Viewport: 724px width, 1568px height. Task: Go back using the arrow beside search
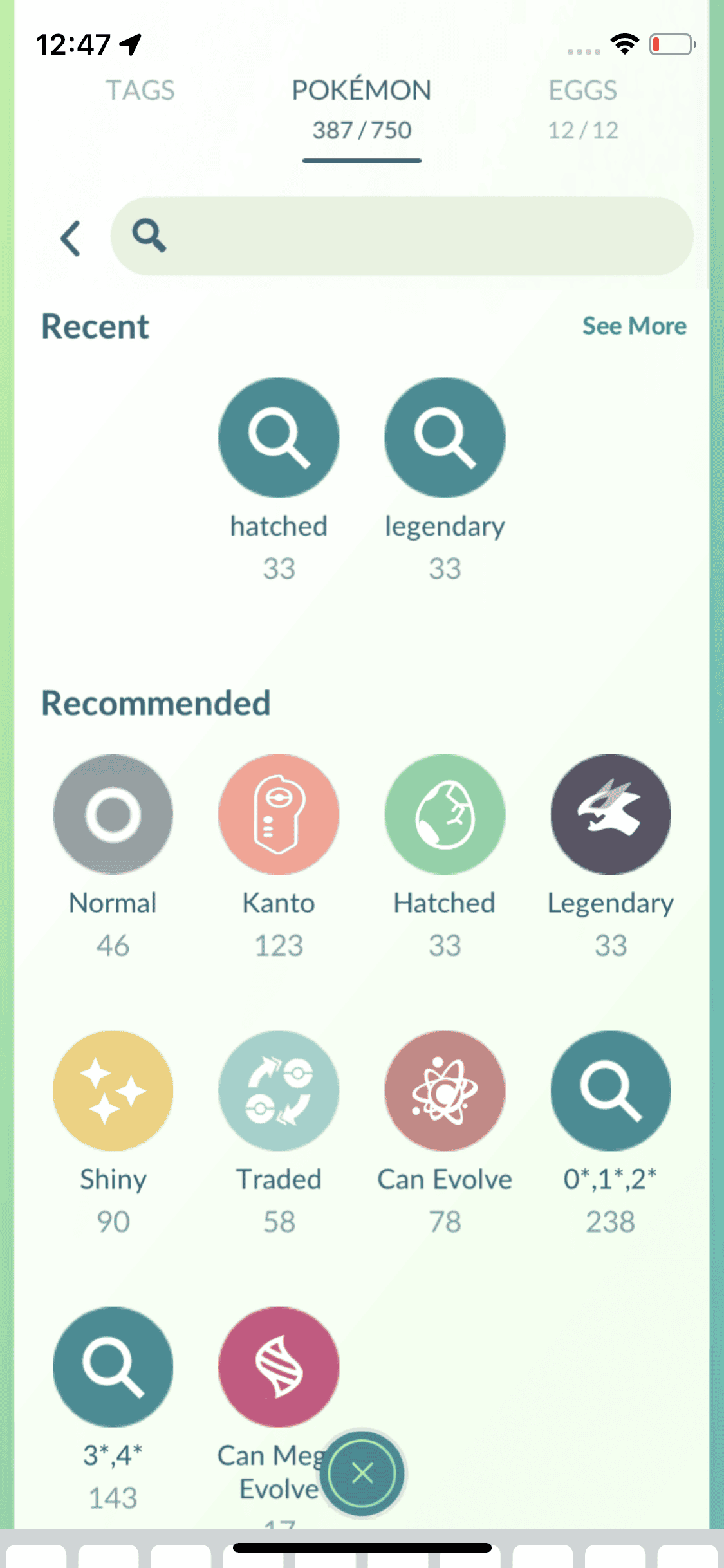[x=71, y=238]
